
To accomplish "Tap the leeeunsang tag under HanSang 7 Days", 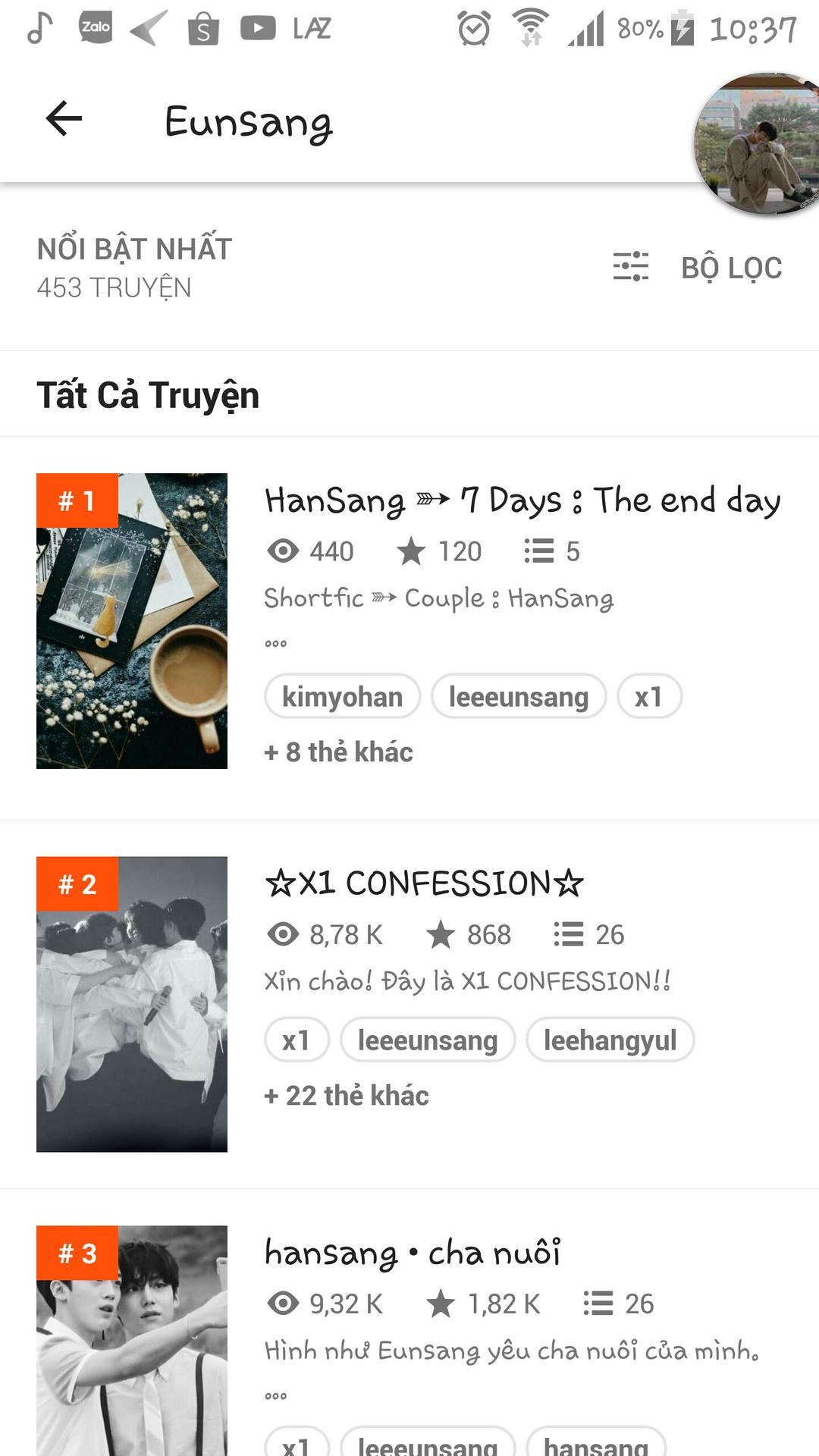I will coord(519,696).
